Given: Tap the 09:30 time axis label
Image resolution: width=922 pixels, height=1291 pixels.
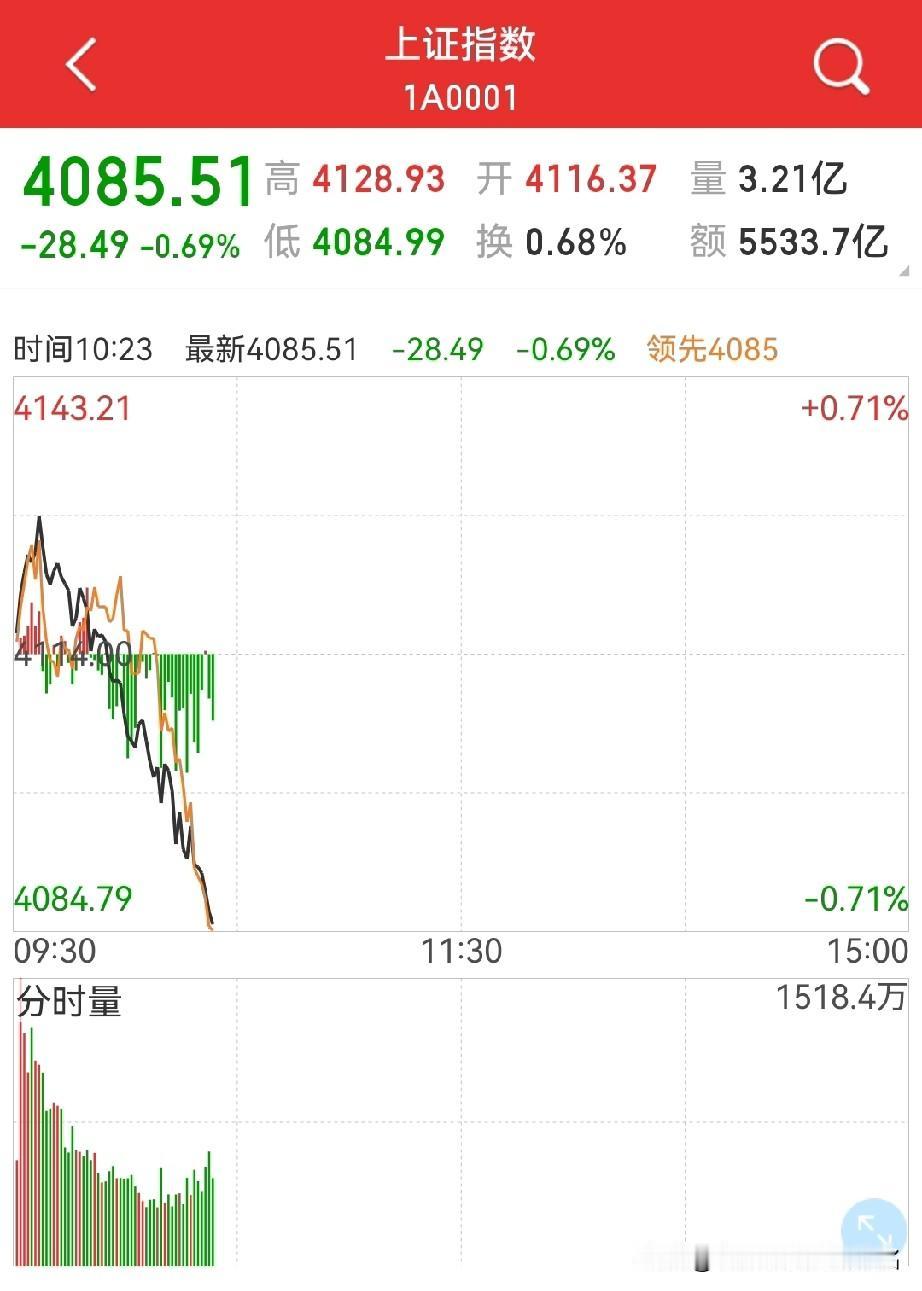Looking at the screenshot, I should pos(55,953).
